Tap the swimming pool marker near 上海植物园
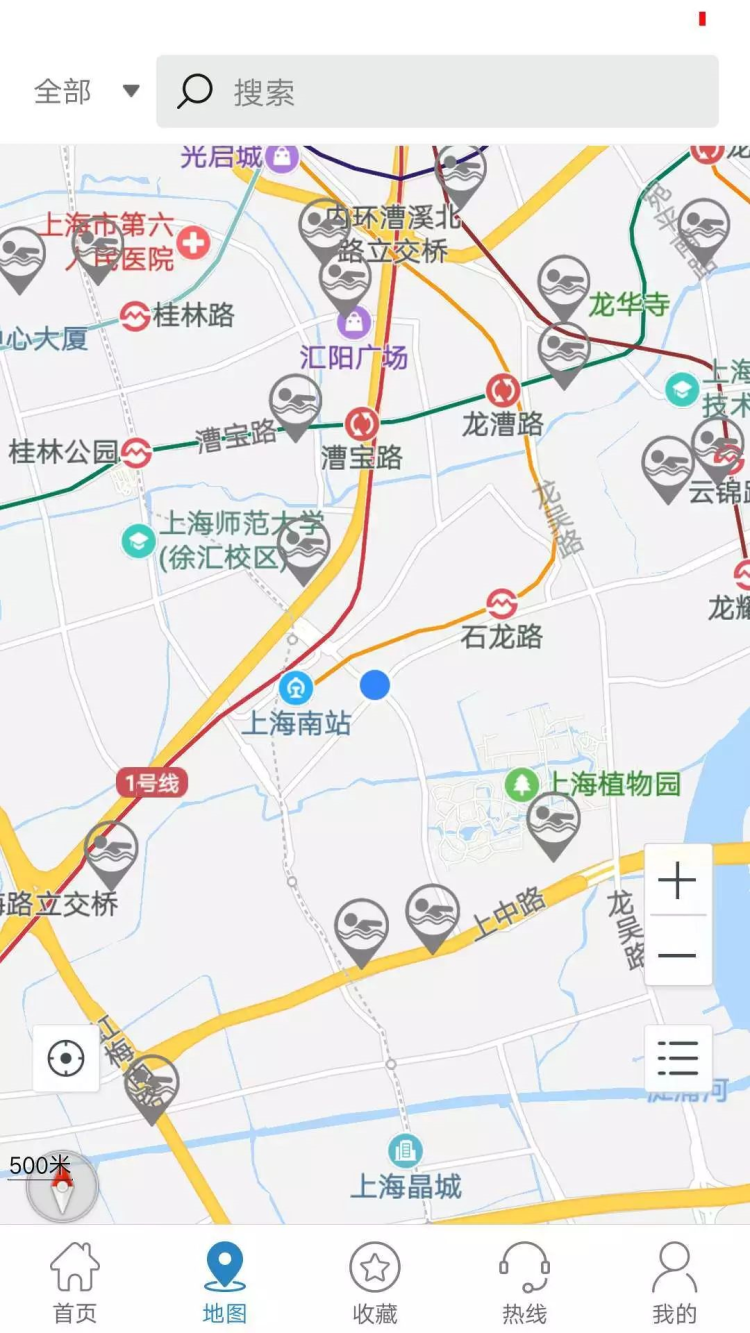The height and width of the screenshot is (1333, 750). pyautogui.click(x=553, y=822)
